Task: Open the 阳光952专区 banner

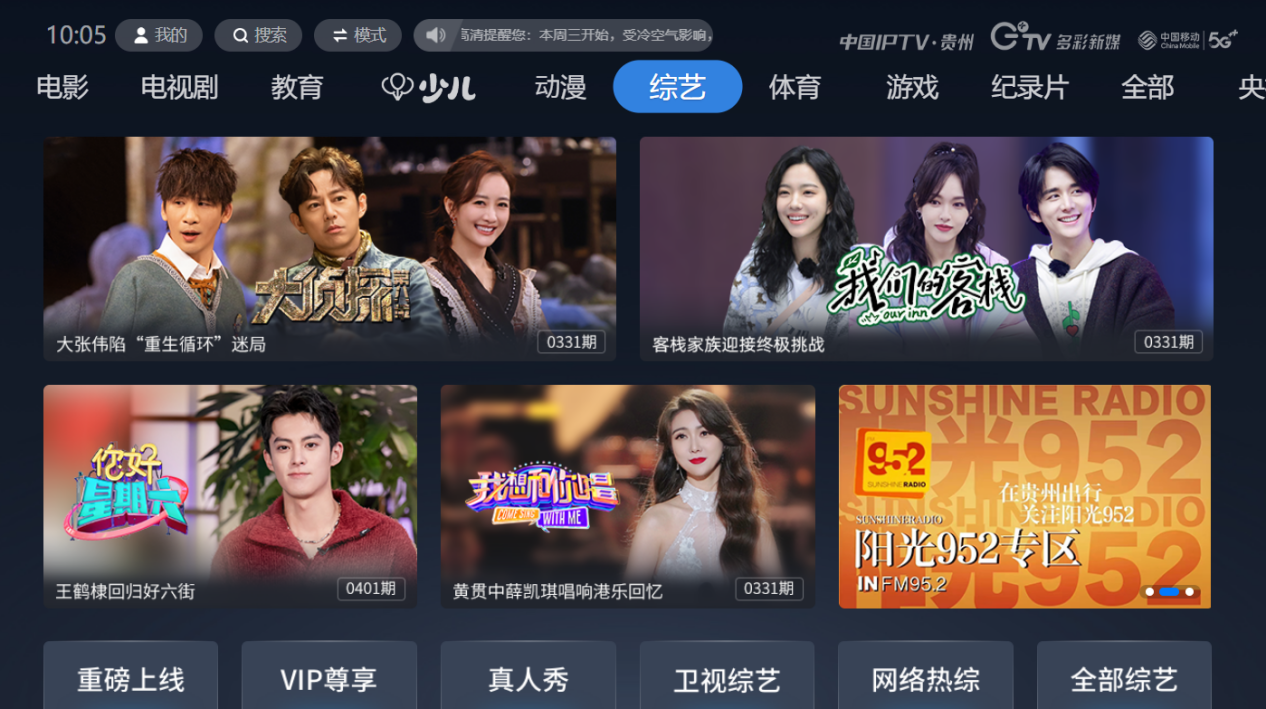Action: 1024,496
